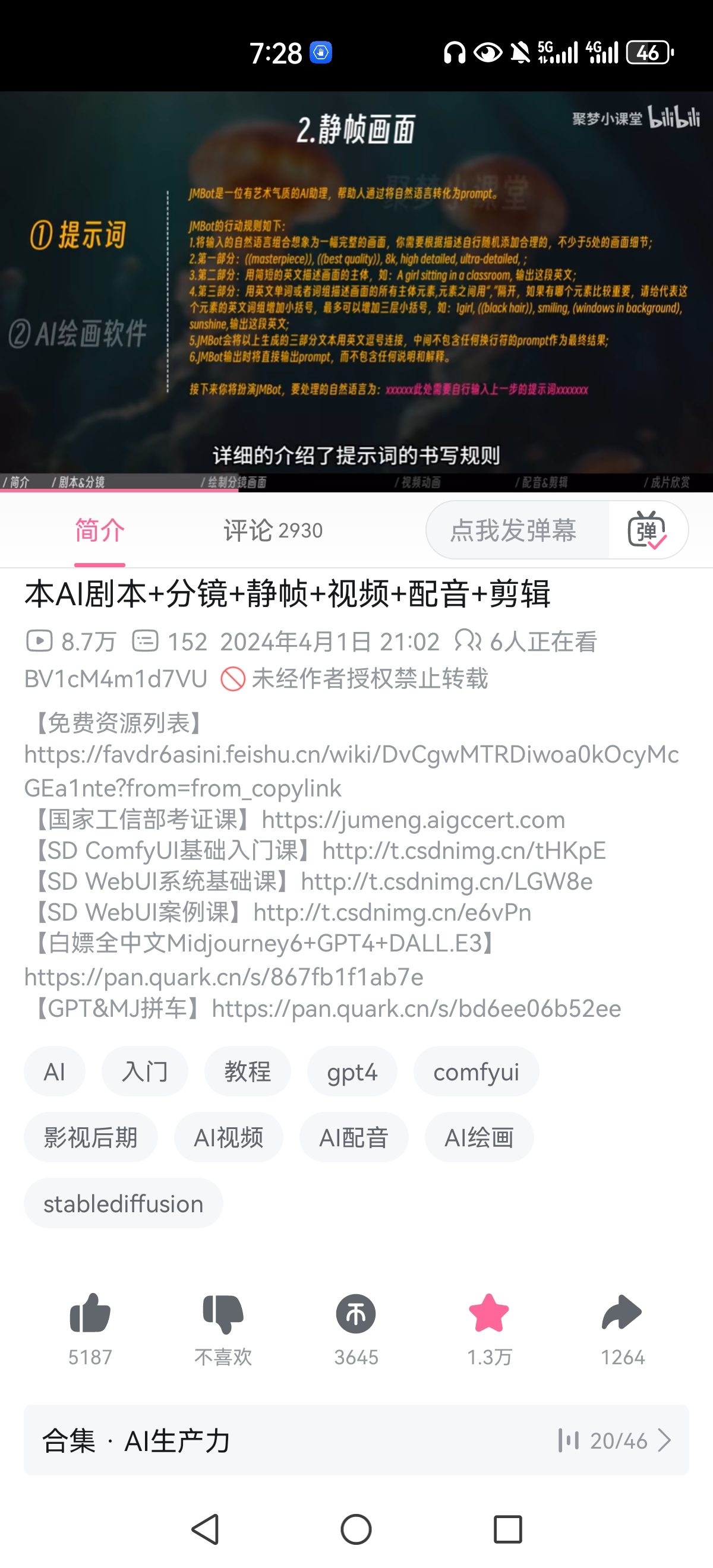Open the 合集 · AI生产力 collection row

coord(356,1440)
